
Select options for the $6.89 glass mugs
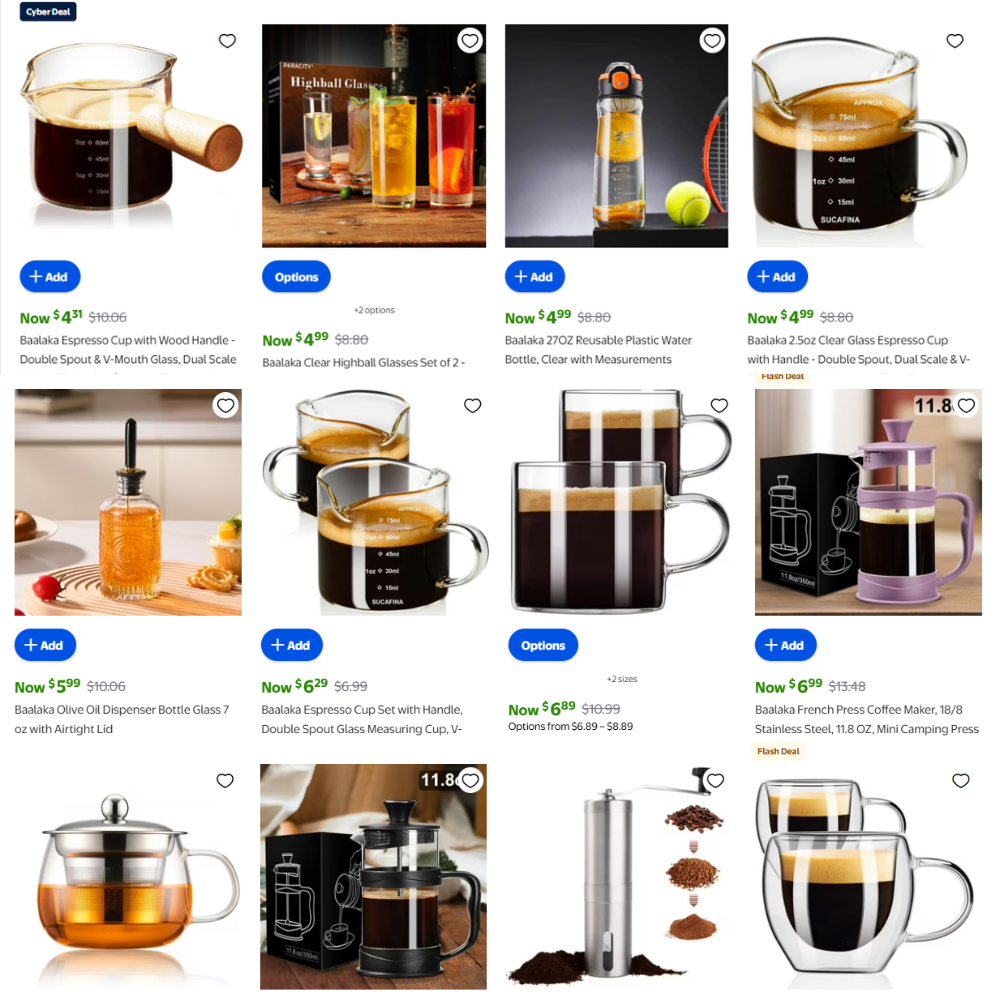click(x=543, y=645)
